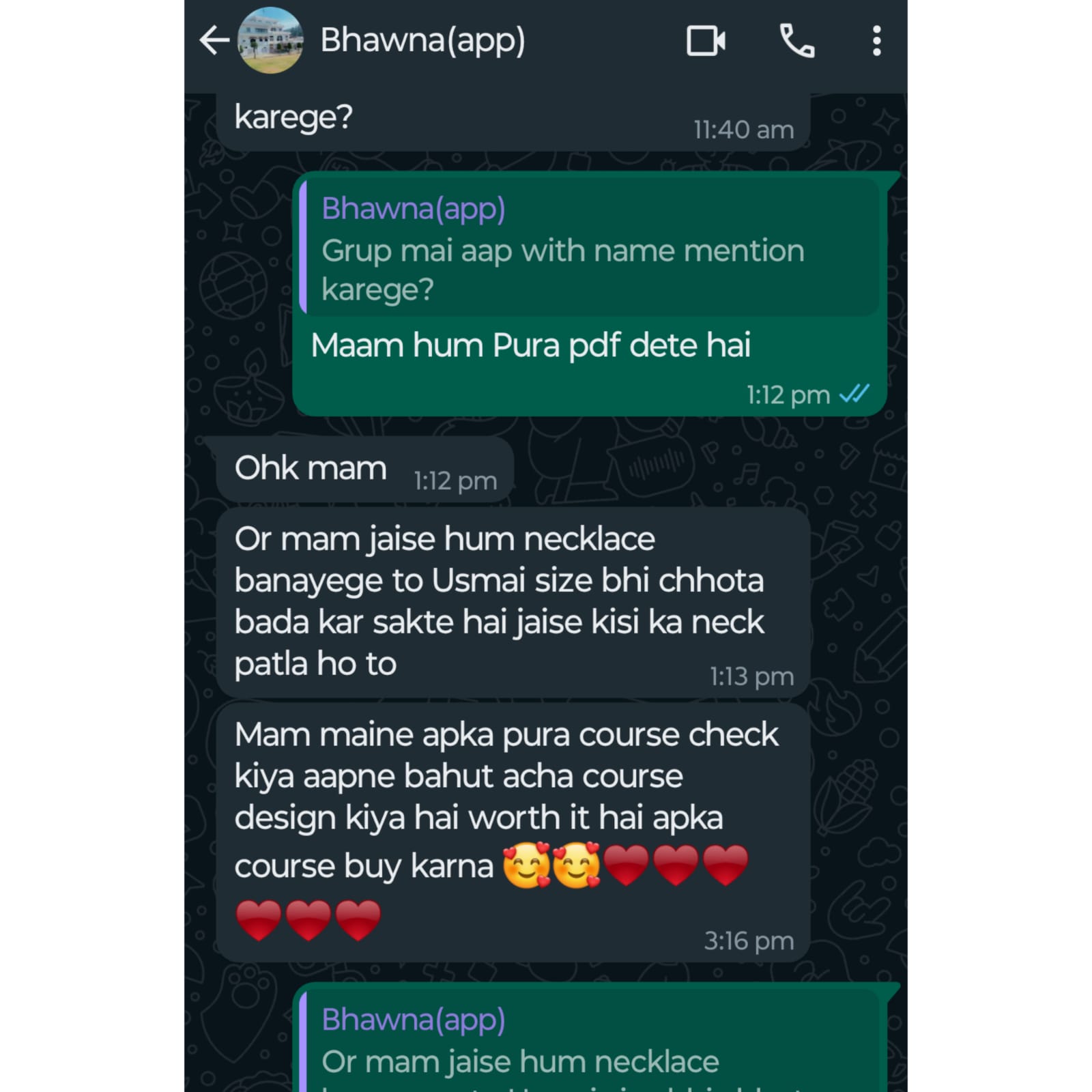Jump to quoted 'Grup mai aap' message
Image resolution: width=1092 pixels, height=1092 pixels.
pos(590,248)
